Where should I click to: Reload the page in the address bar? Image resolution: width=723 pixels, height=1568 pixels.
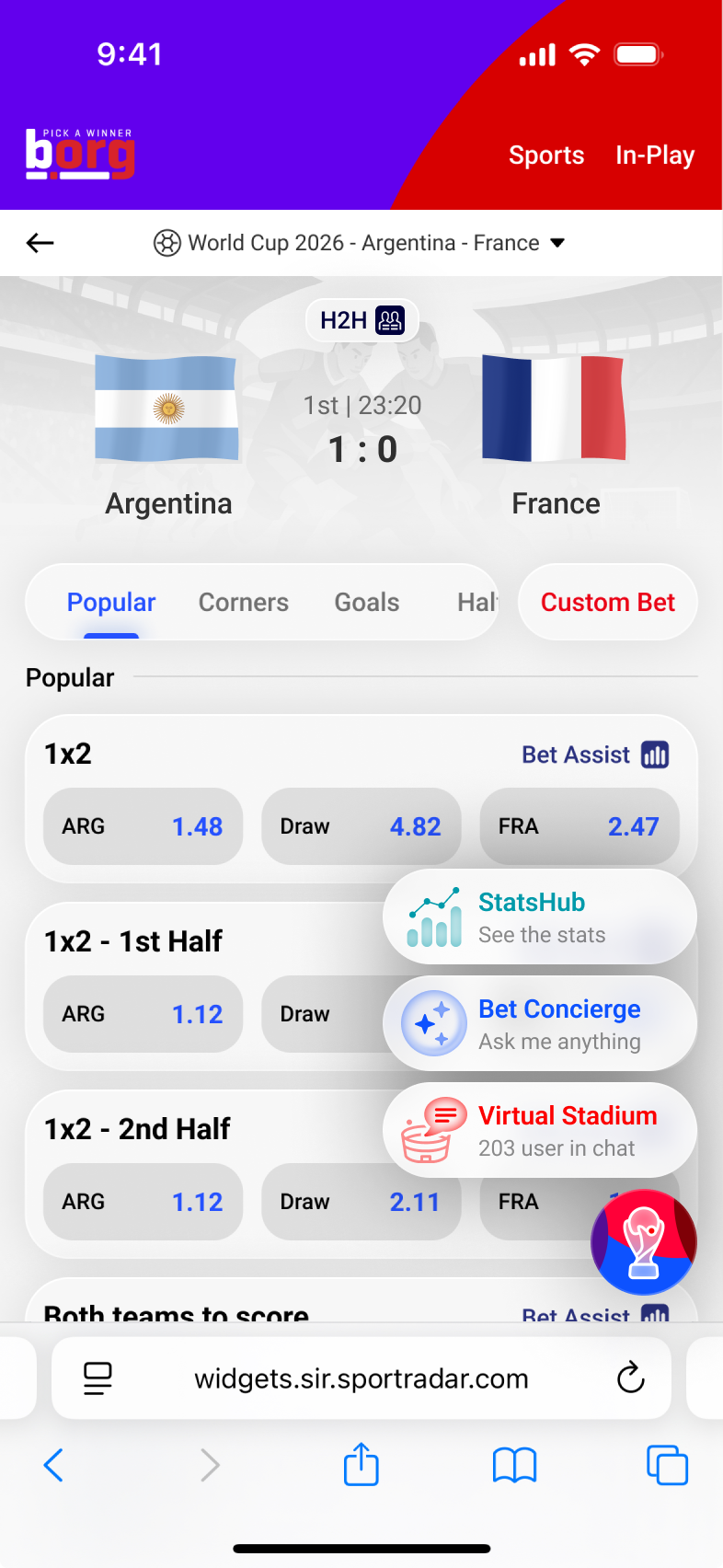(x=630, y=1378)
